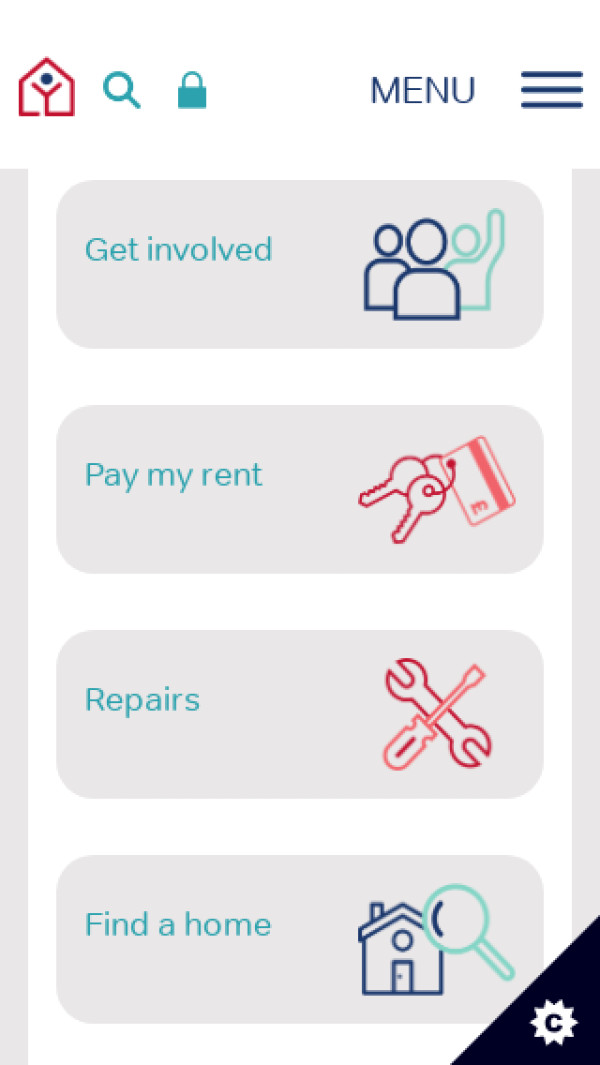Open the search magnifier

click(122, 90)
